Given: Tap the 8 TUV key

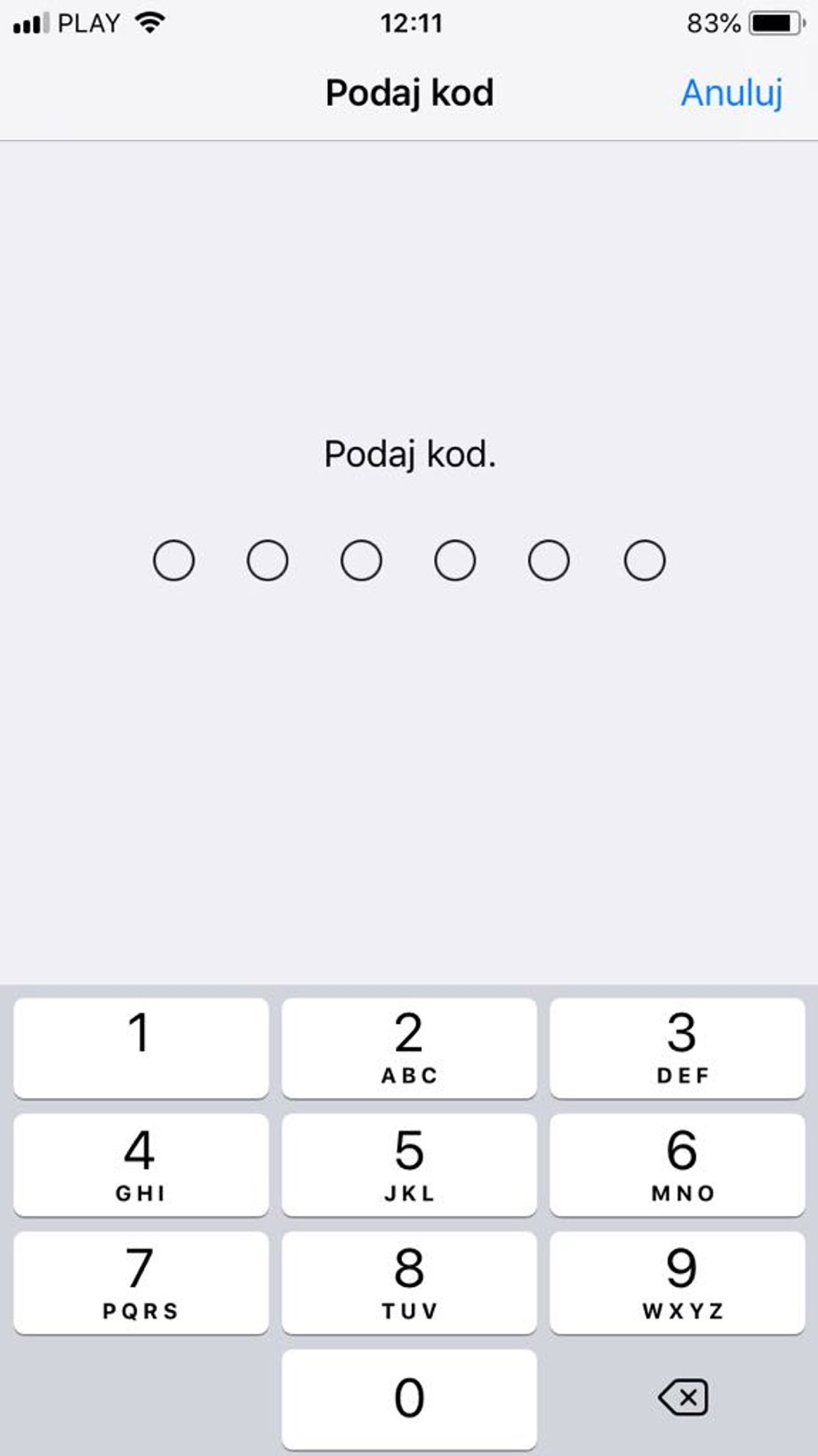Looking at the screenshot, I should (x=409, y=1283).
